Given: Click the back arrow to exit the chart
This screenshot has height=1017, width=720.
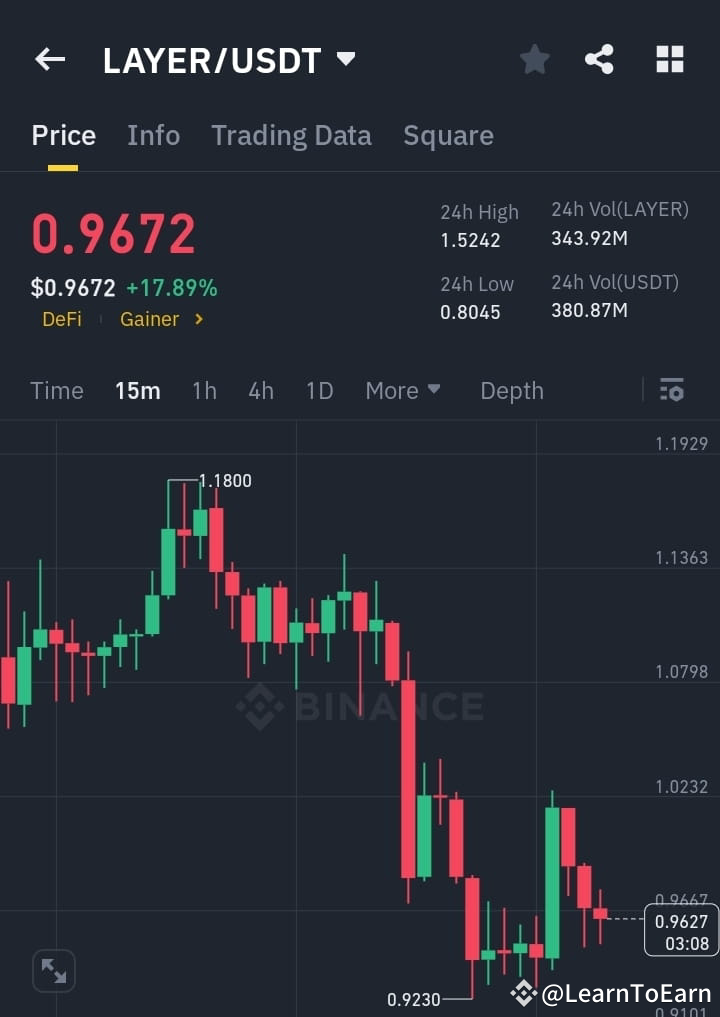Looking at the screenshot, I should [48, 59].
